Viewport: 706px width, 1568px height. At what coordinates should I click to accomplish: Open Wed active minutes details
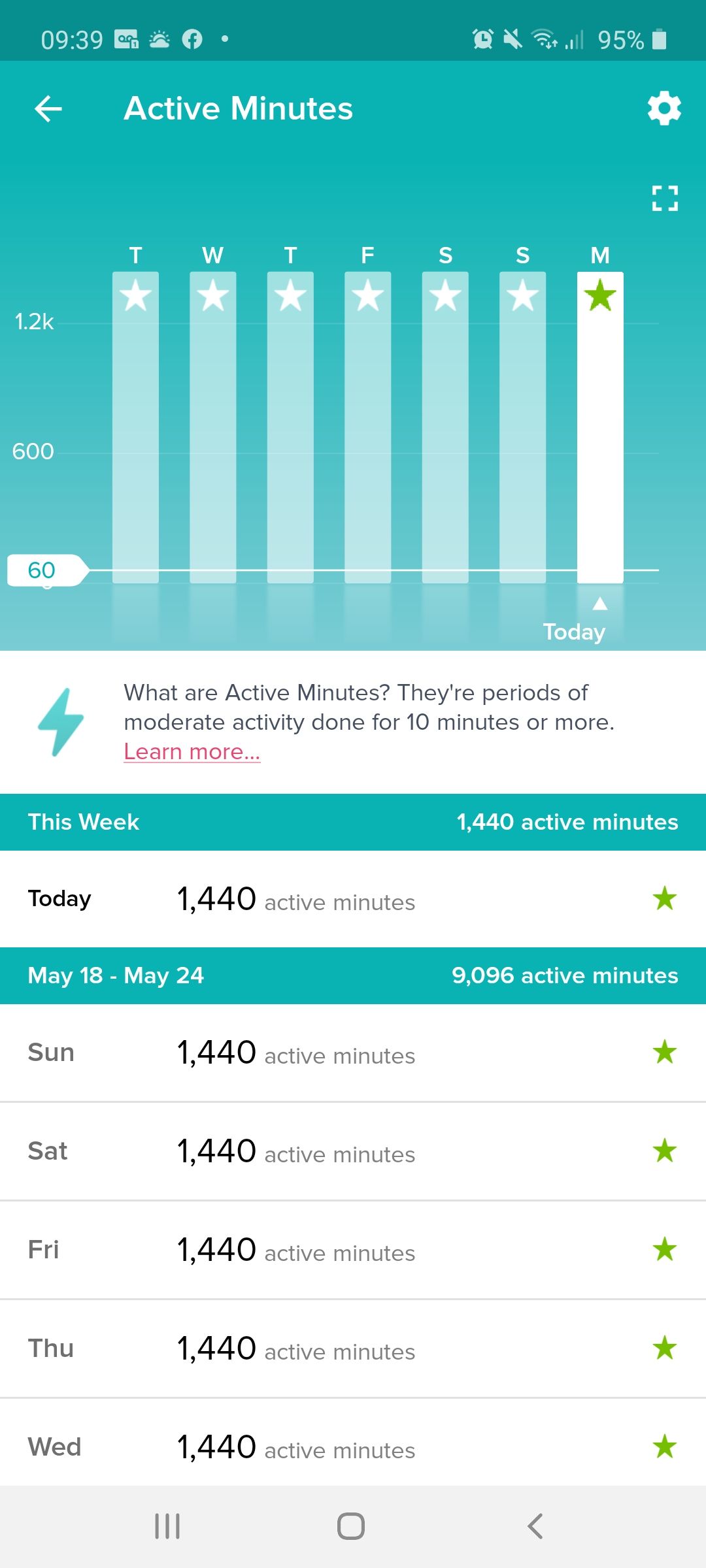tap(353, 1446)
